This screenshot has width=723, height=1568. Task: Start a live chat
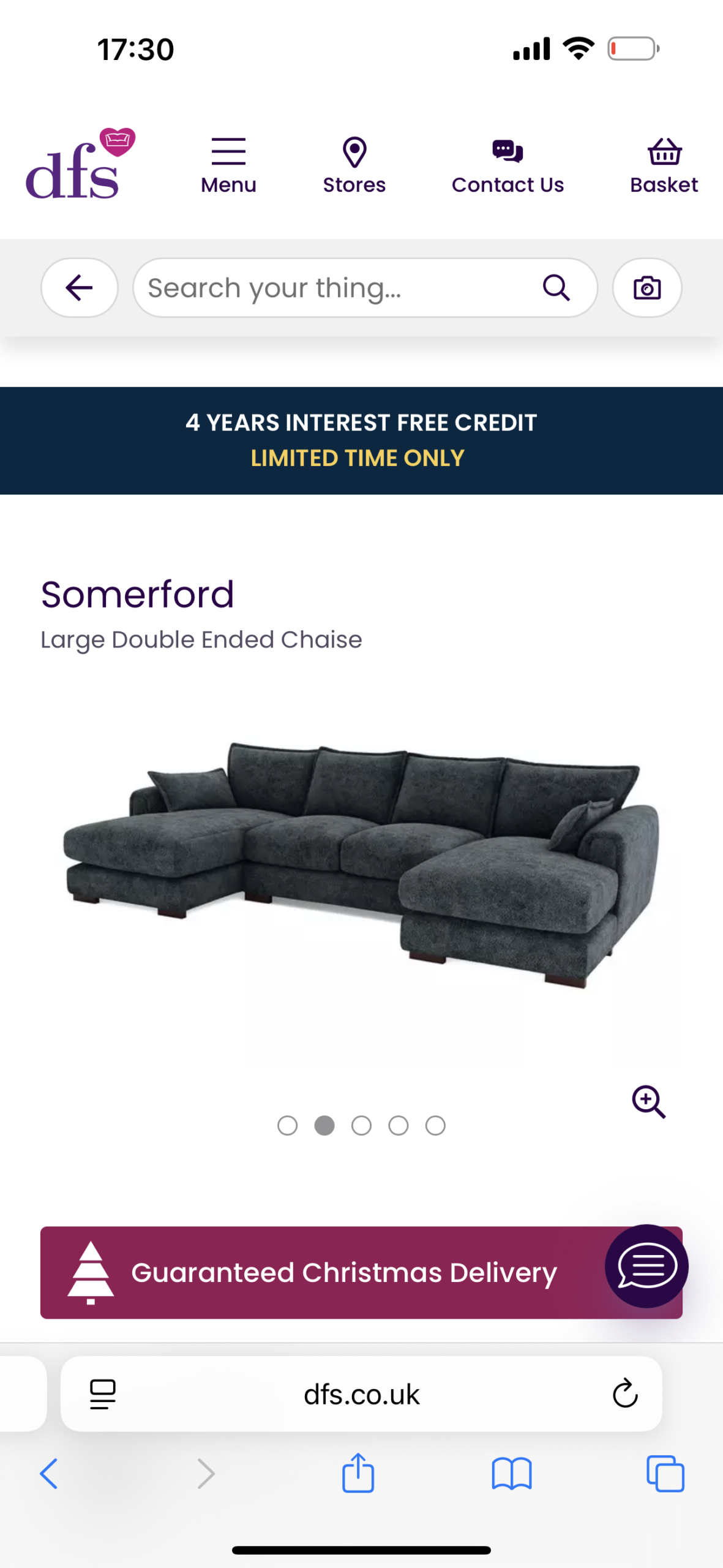646,1266
